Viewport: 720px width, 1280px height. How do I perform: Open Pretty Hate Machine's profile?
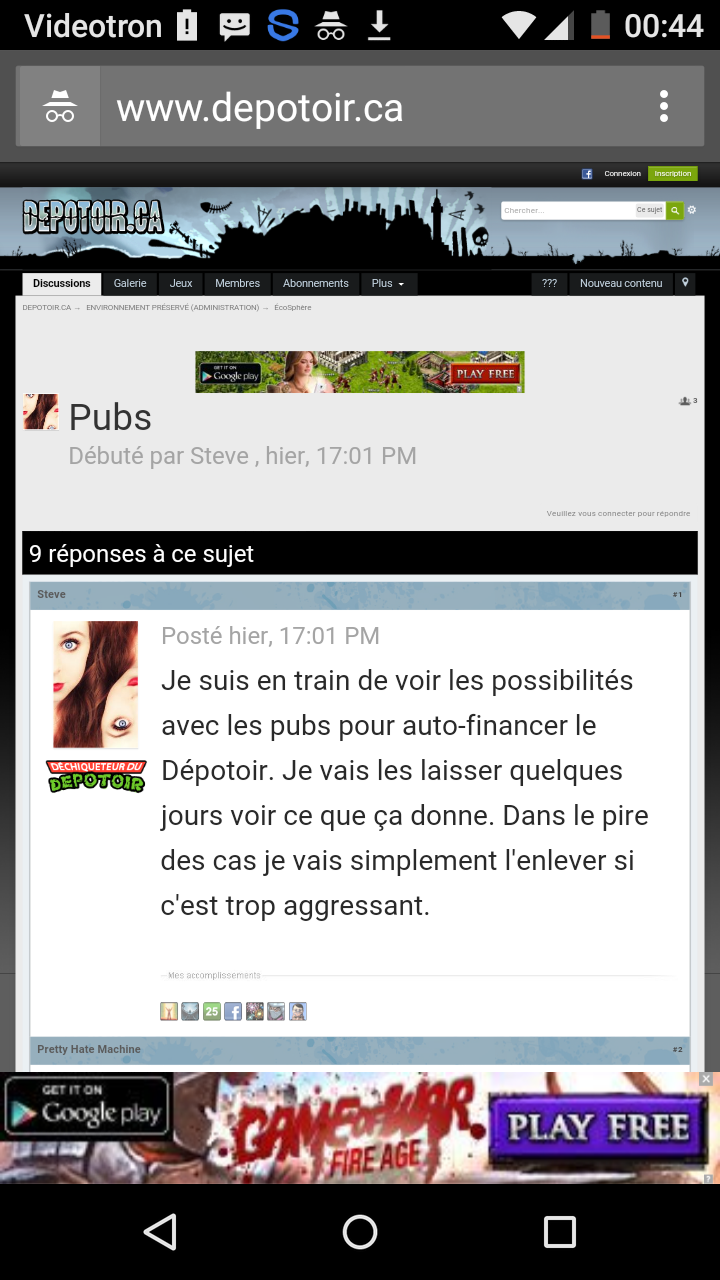(88, 1050)
